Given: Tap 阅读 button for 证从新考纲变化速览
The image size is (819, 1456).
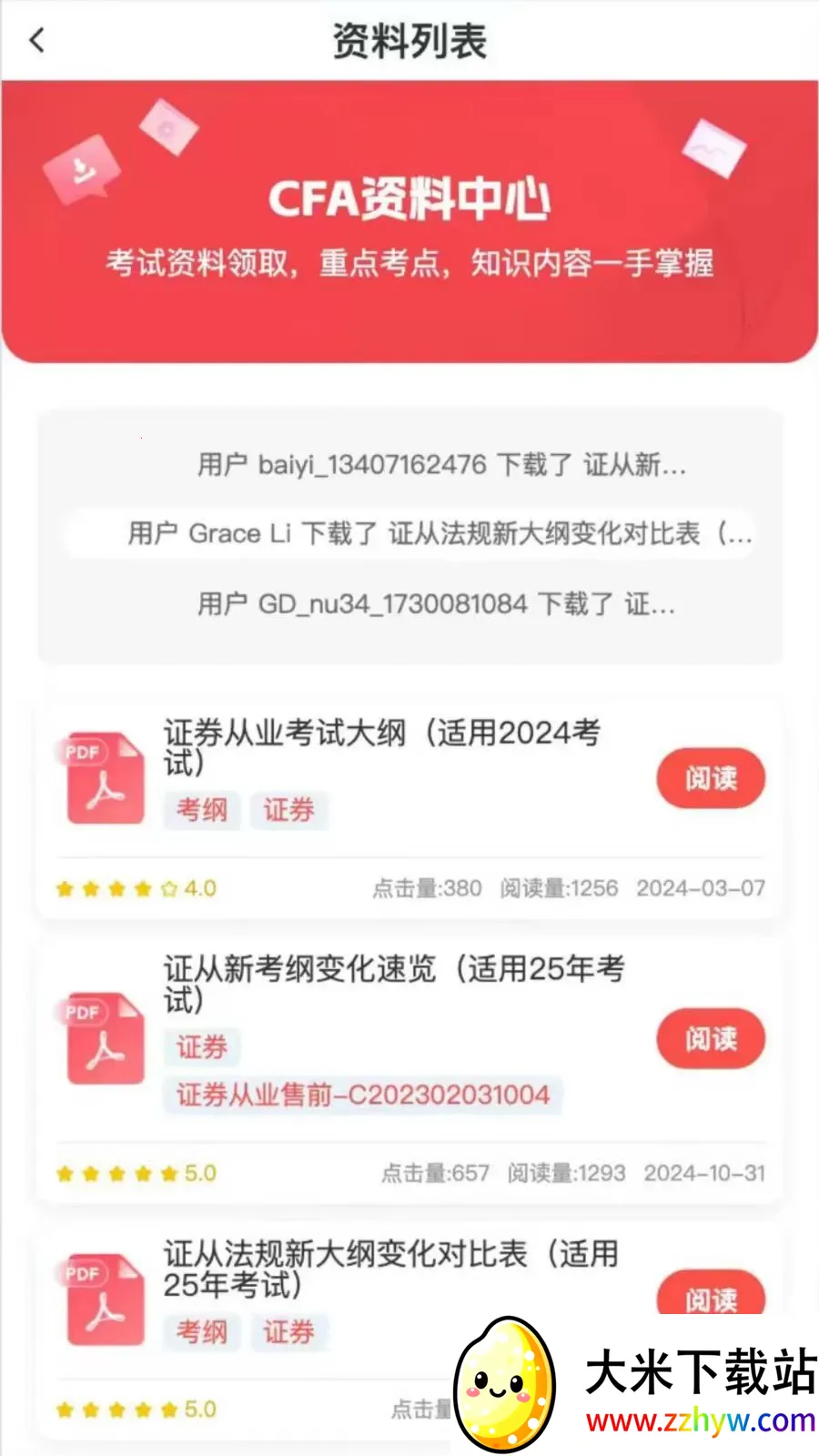Looking at the screenshot, I should tap(711, 1039).
